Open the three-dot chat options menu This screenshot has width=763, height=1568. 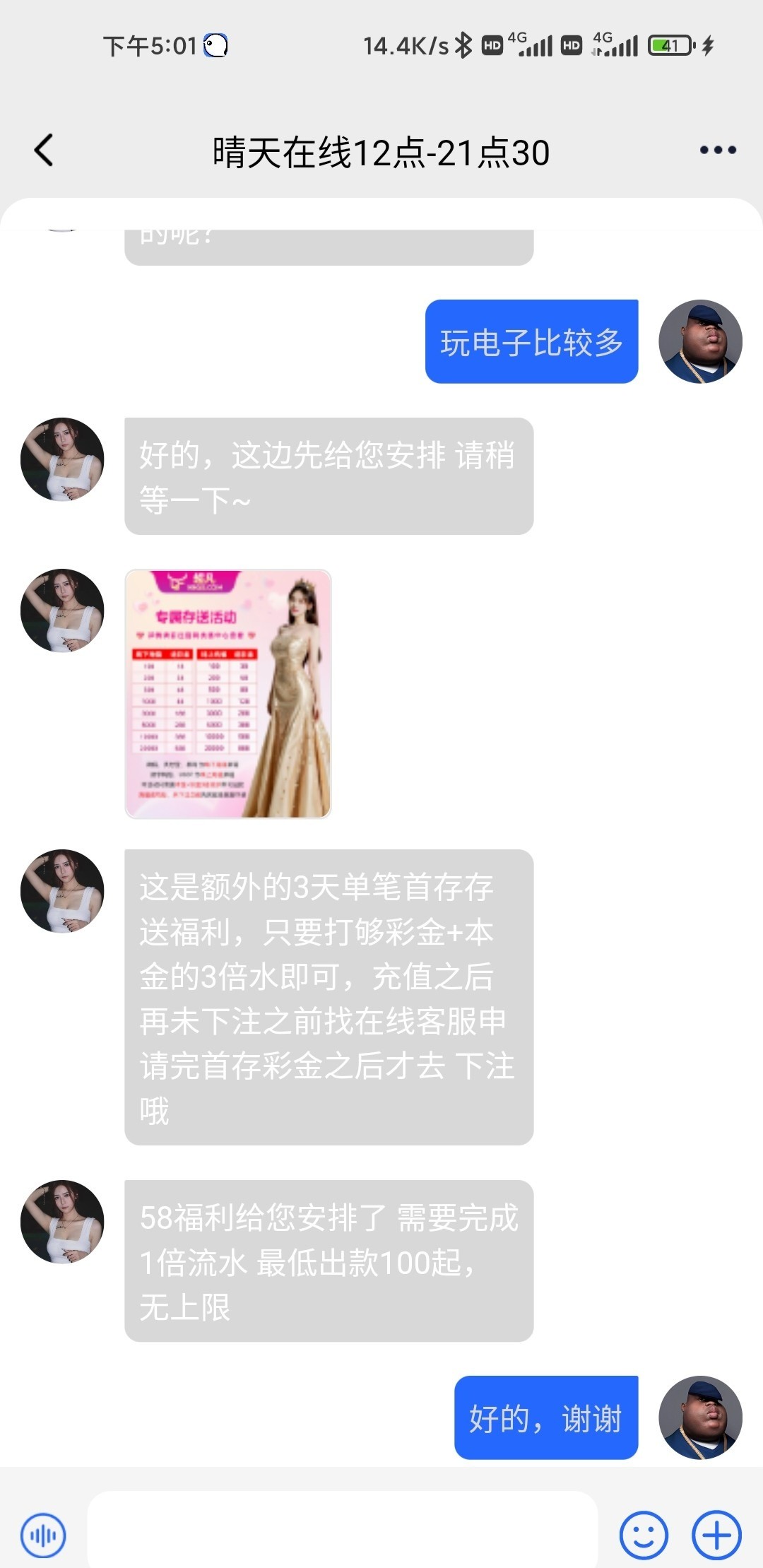[x=717, y=150]
